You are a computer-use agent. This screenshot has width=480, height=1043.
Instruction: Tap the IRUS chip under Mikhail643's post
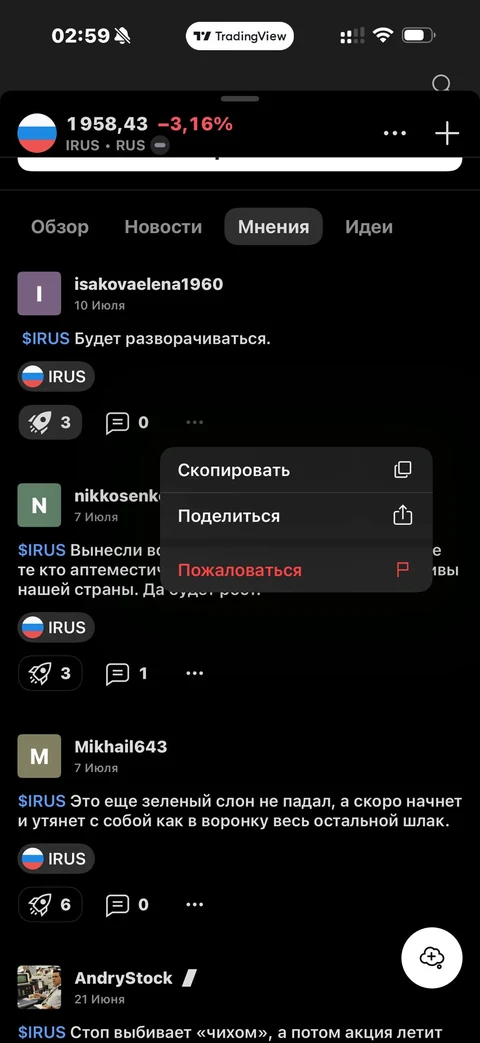56,859
